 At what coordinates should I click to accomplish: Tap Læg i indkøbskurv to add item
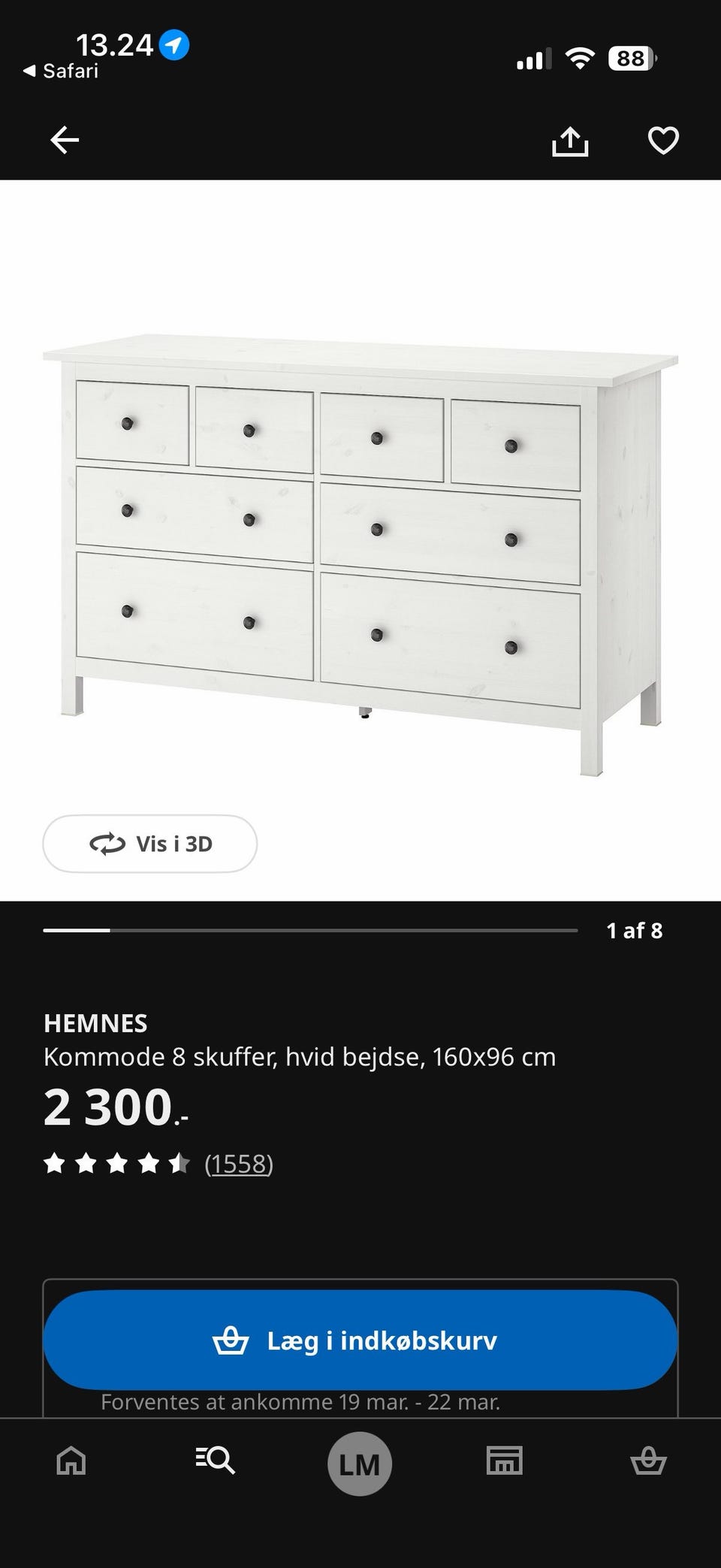pyautogui.click(x=359, y=1340)
